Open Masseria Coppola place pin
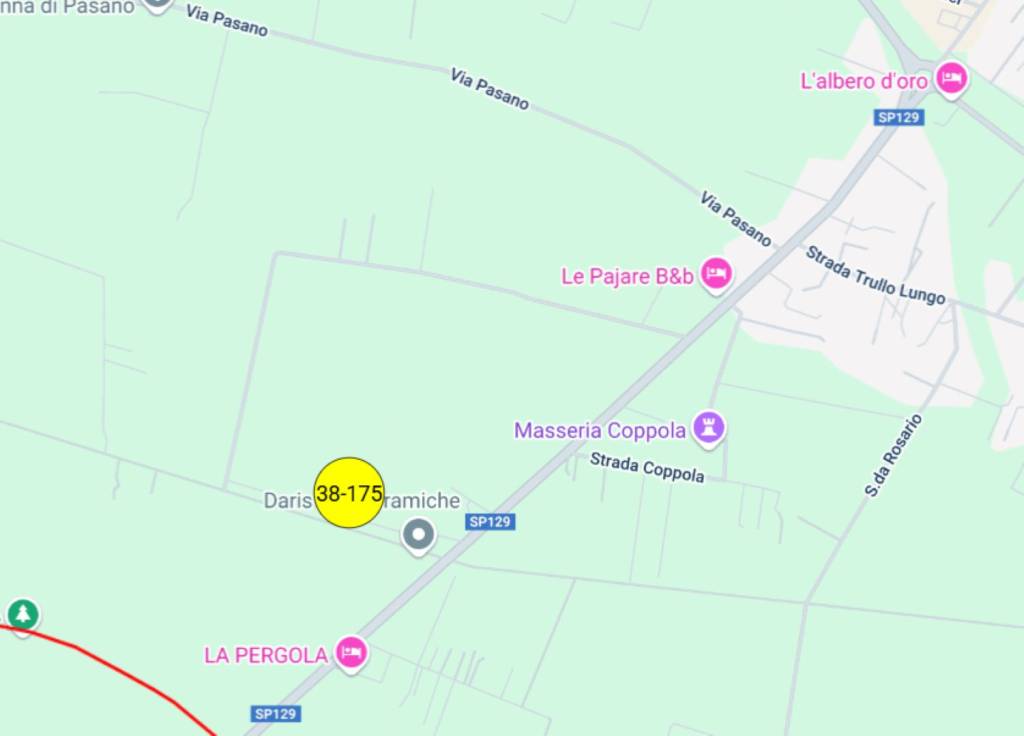Viewport: 1024px width, 736px height. click(709, 428)
